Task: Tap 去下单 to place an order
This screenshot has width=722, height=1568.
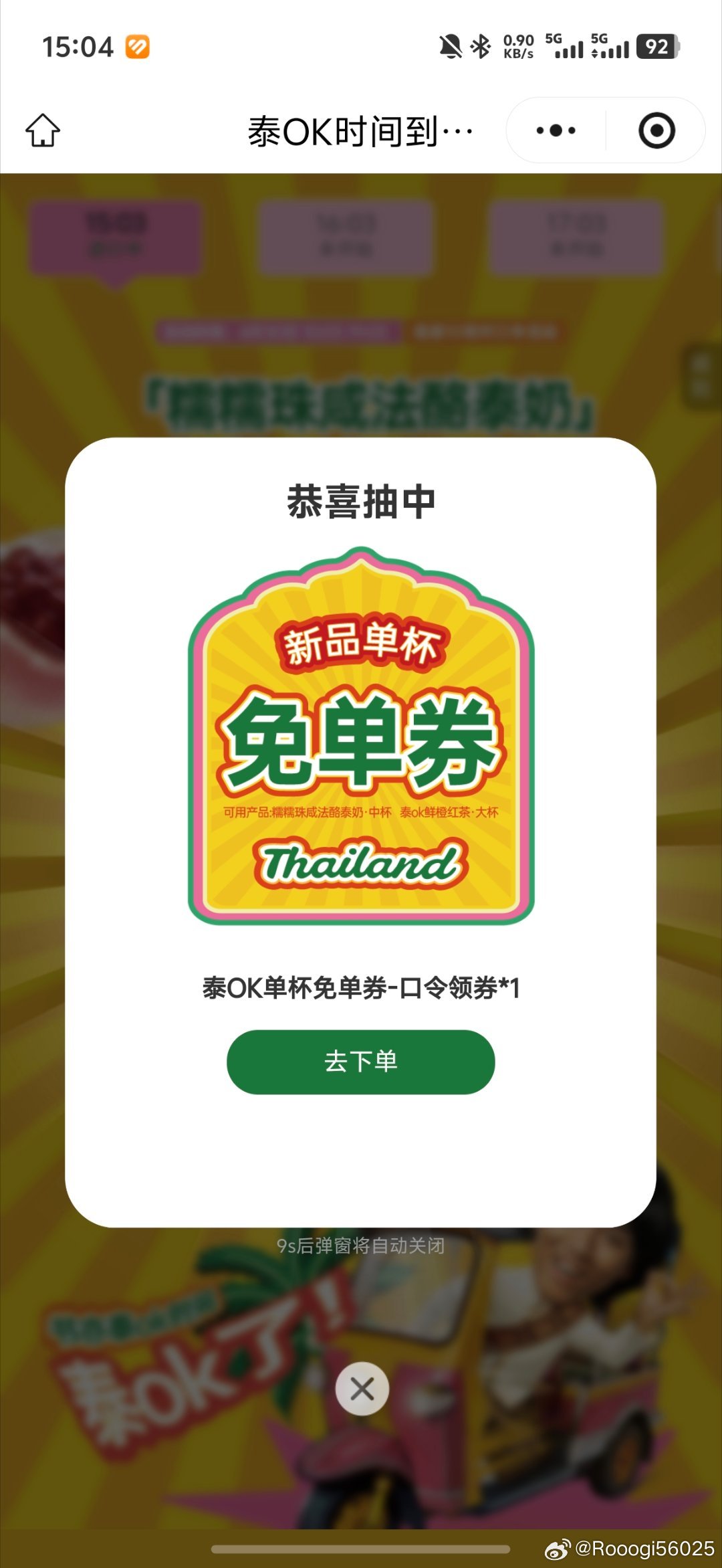Action: click(x=360, y=1062)
